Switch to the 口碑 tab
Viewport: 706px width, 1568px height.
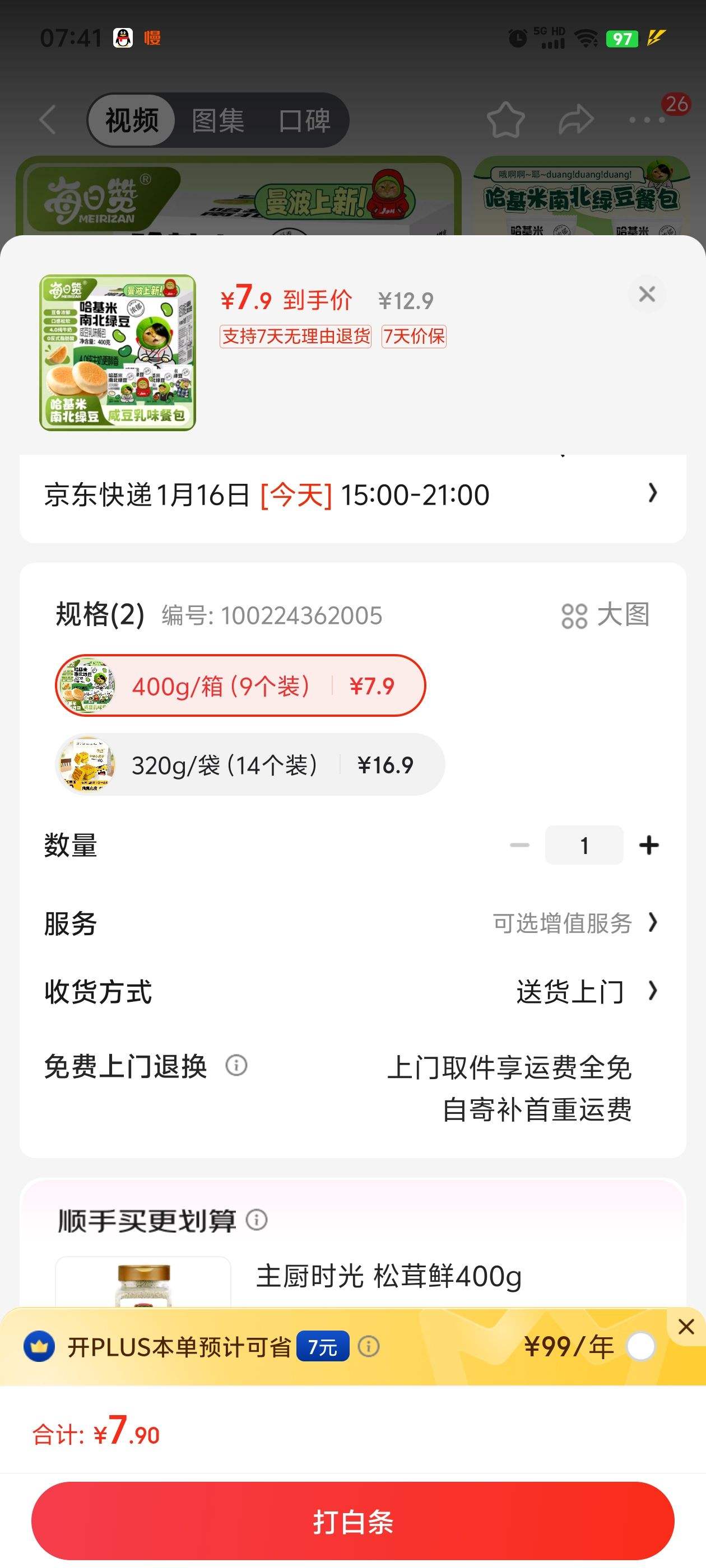306,120
